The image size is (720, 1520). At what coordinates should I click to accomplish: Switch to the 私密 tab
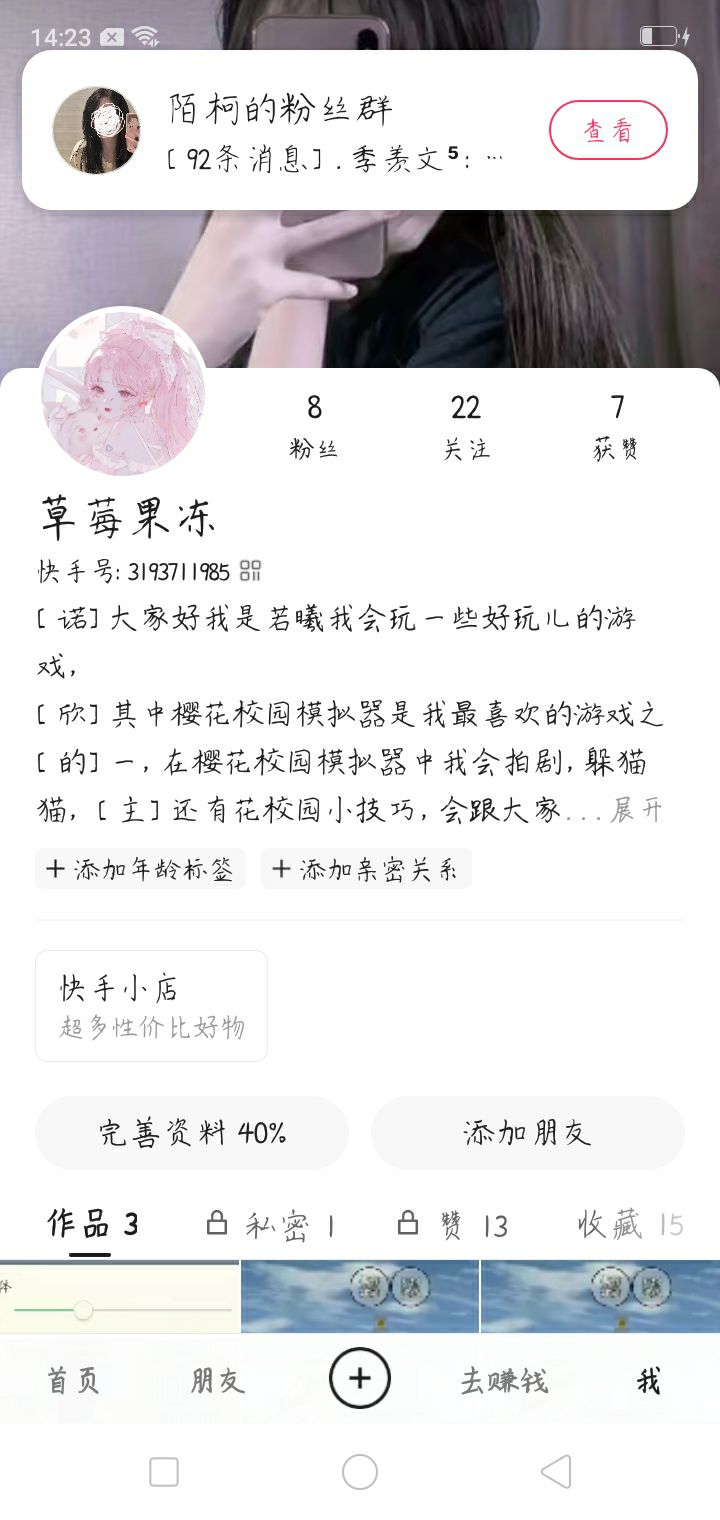pyautogui.click(x=270, y=1225)
